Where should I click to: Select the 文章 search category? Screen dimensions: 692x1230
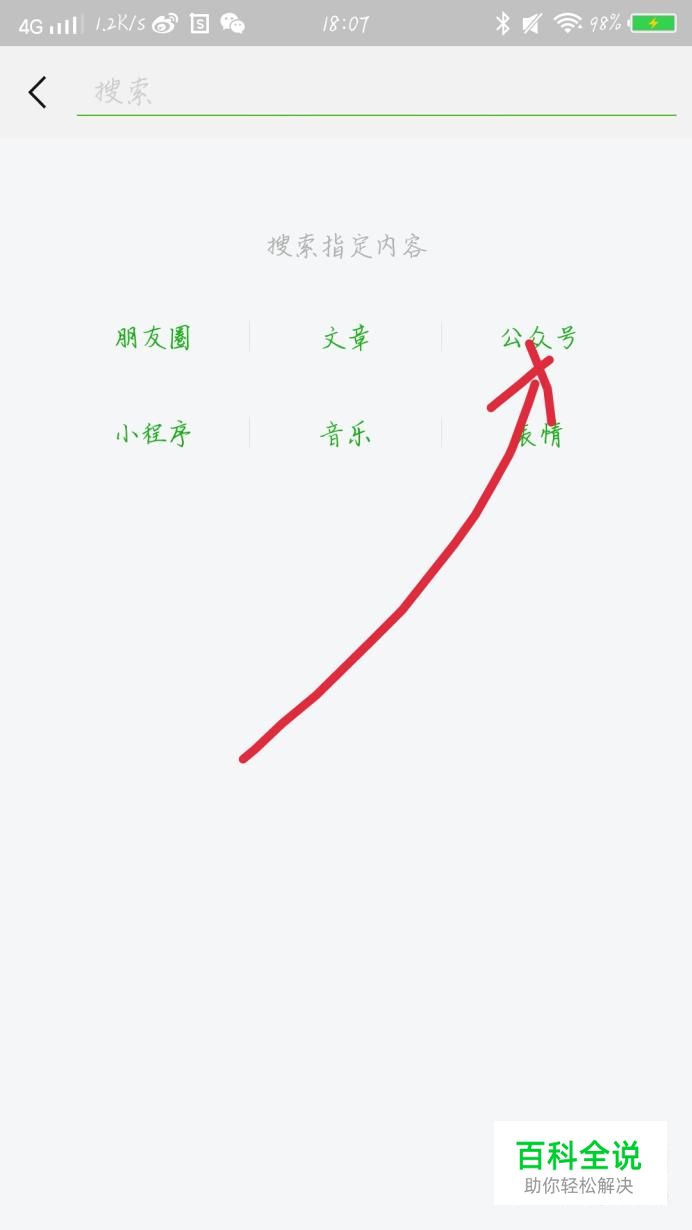[x=346, y=338]
